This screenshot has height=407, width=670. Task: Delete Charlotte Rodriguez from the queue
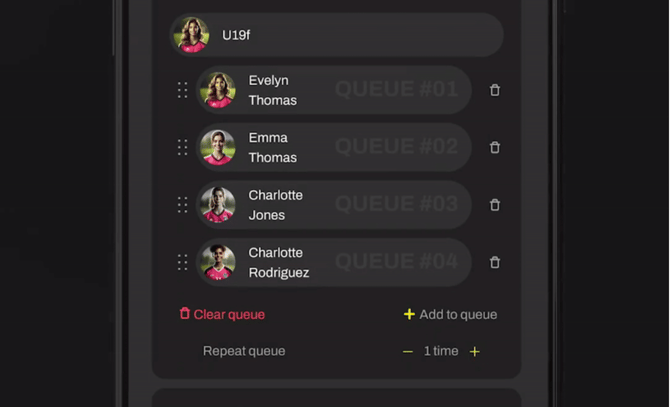click(494, 262)
